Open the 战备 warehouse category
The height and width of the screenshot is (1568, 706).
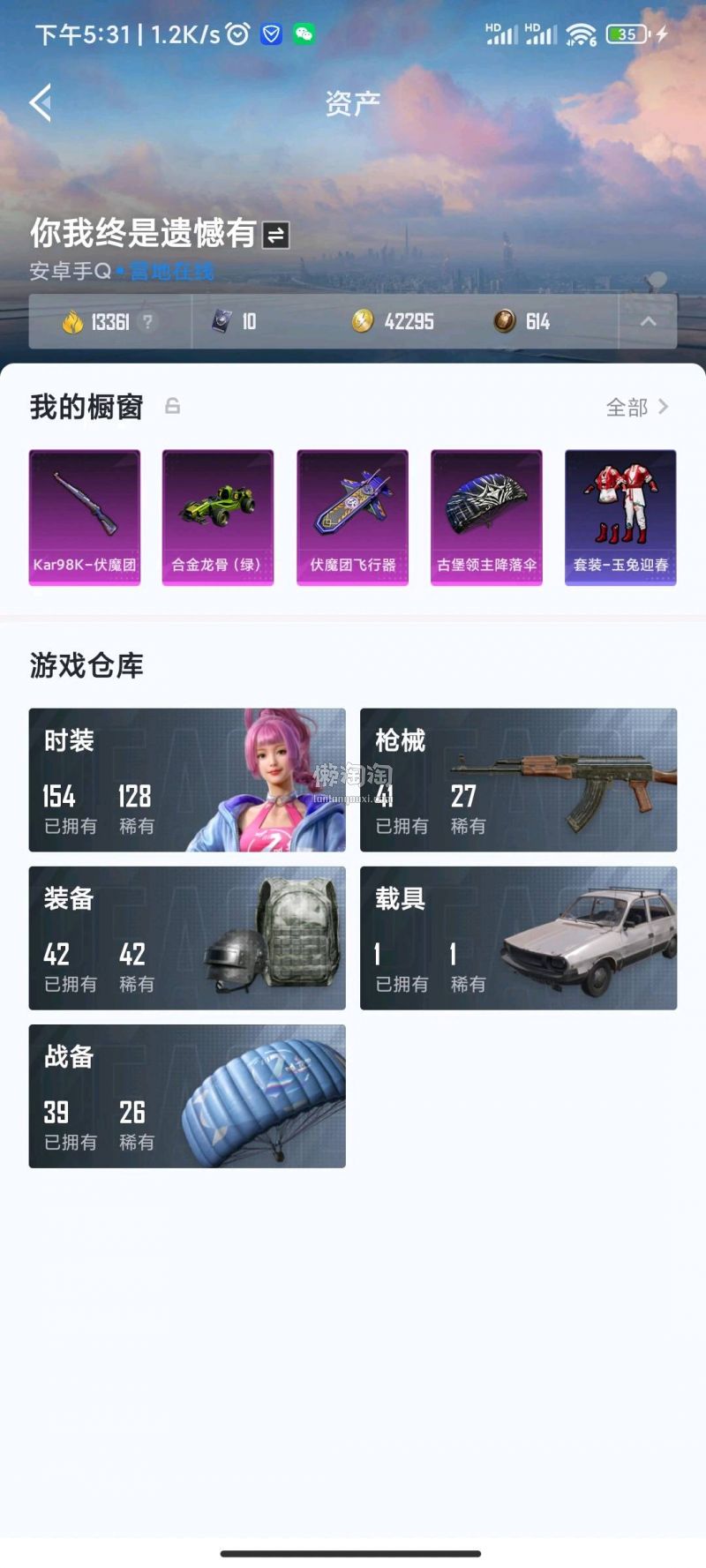187,1096
